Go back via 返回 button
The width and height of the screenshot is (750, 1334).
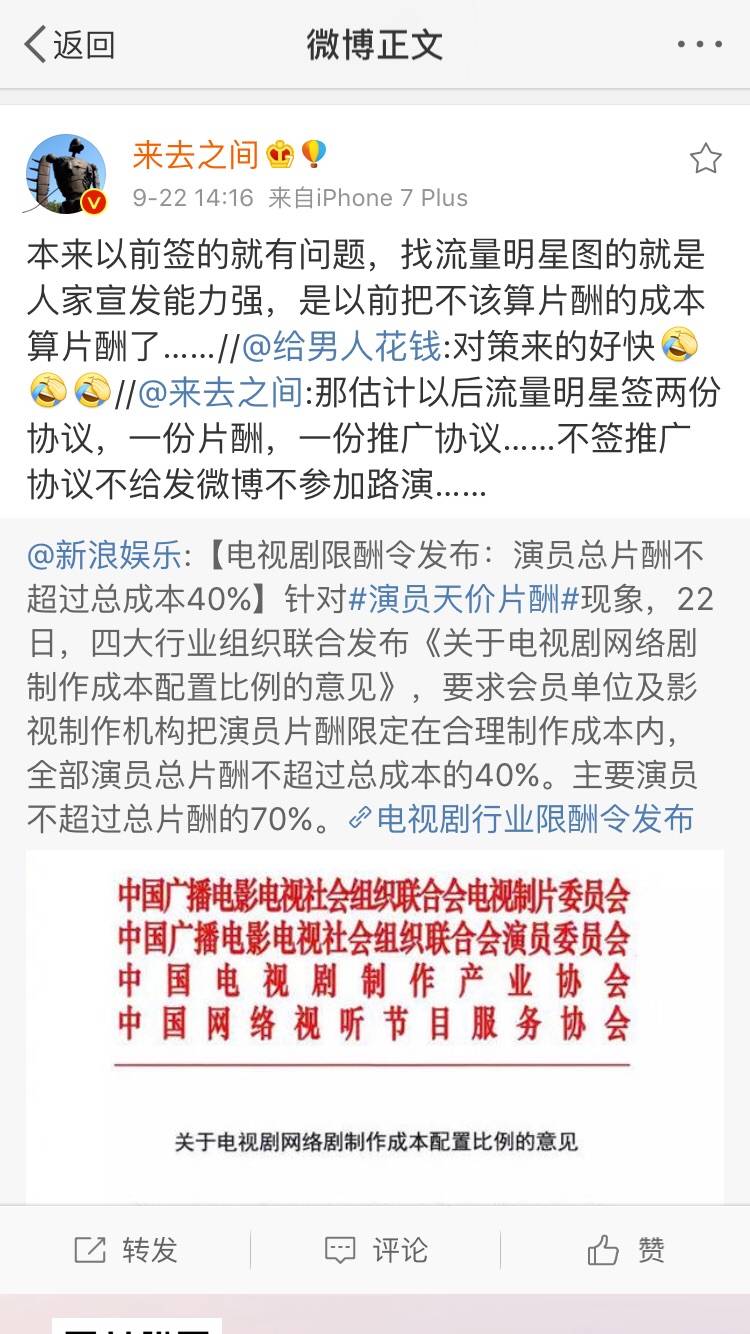tap(70, 45)
